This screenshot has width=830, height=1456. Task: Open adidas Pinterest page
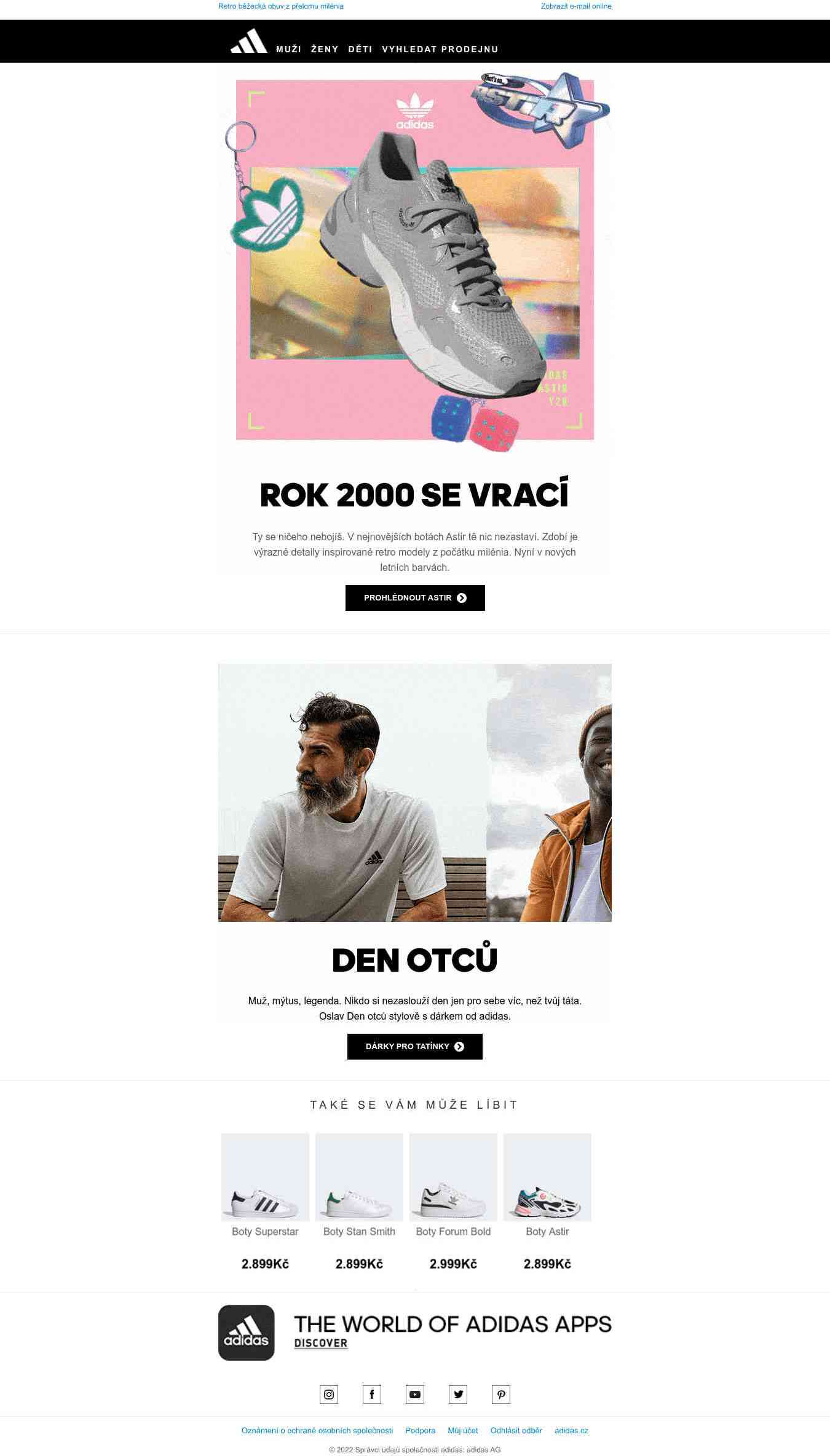(501, 1395)
